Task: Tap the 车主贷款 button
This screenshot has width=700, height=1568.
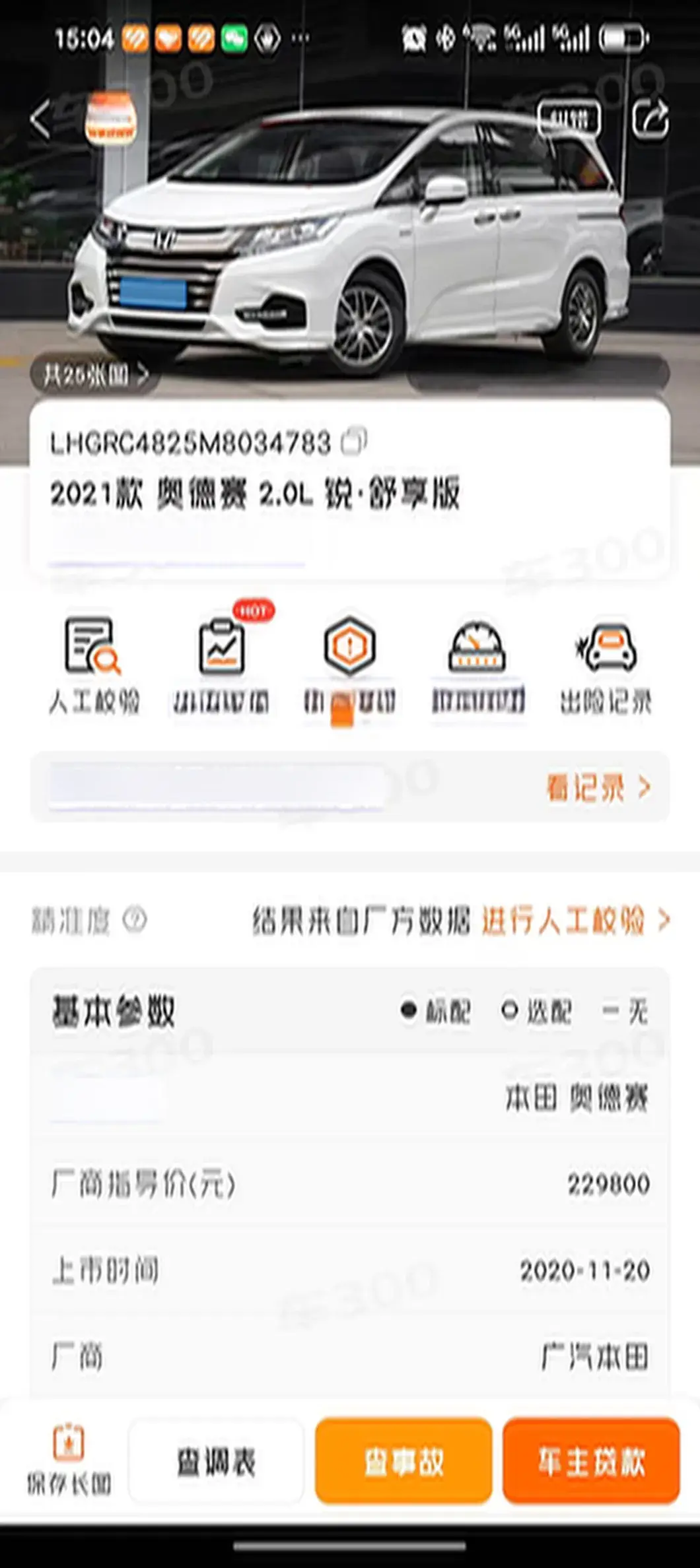Action: click(591, 1461)
